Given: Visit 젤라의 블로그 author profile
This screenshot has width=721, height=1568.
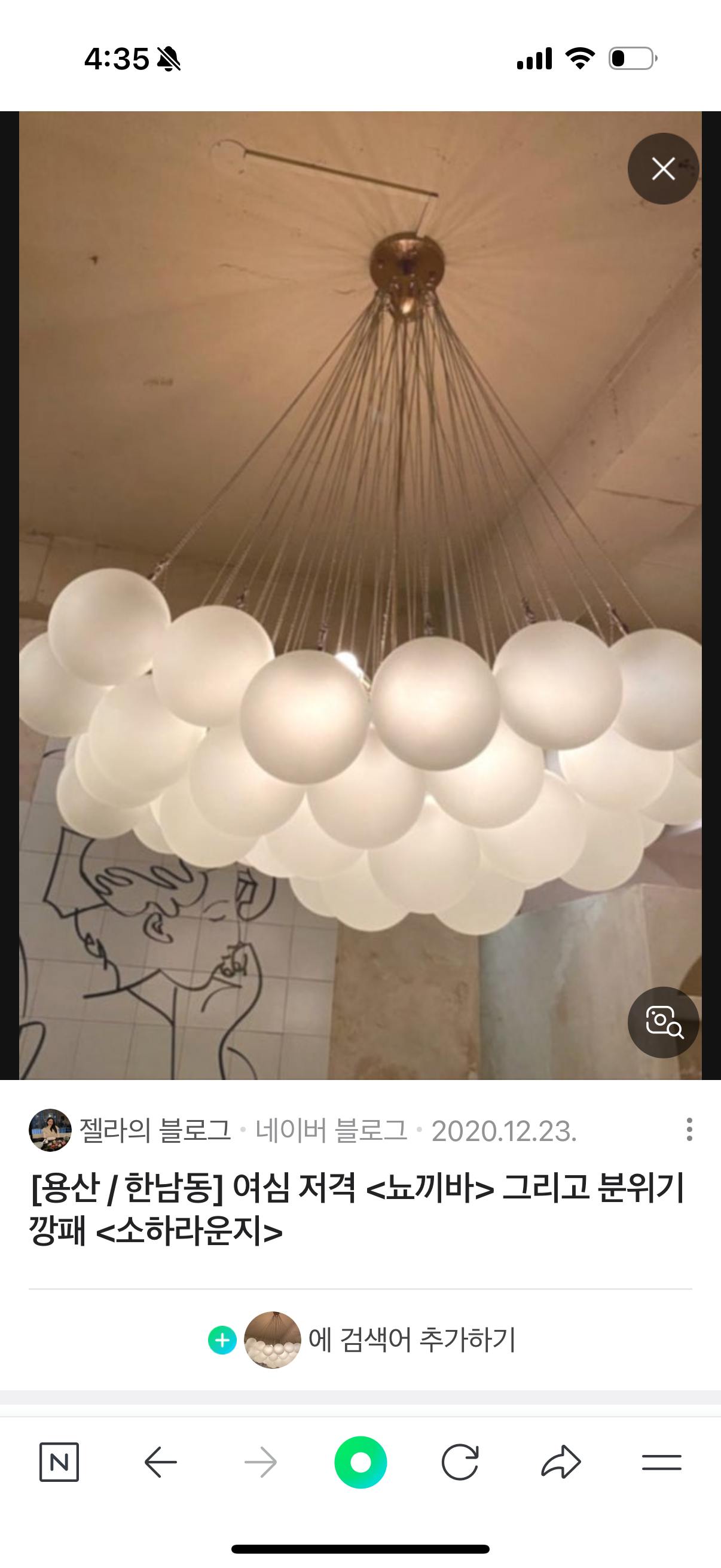Looking at the screenshot, I should coord(155,1130).
